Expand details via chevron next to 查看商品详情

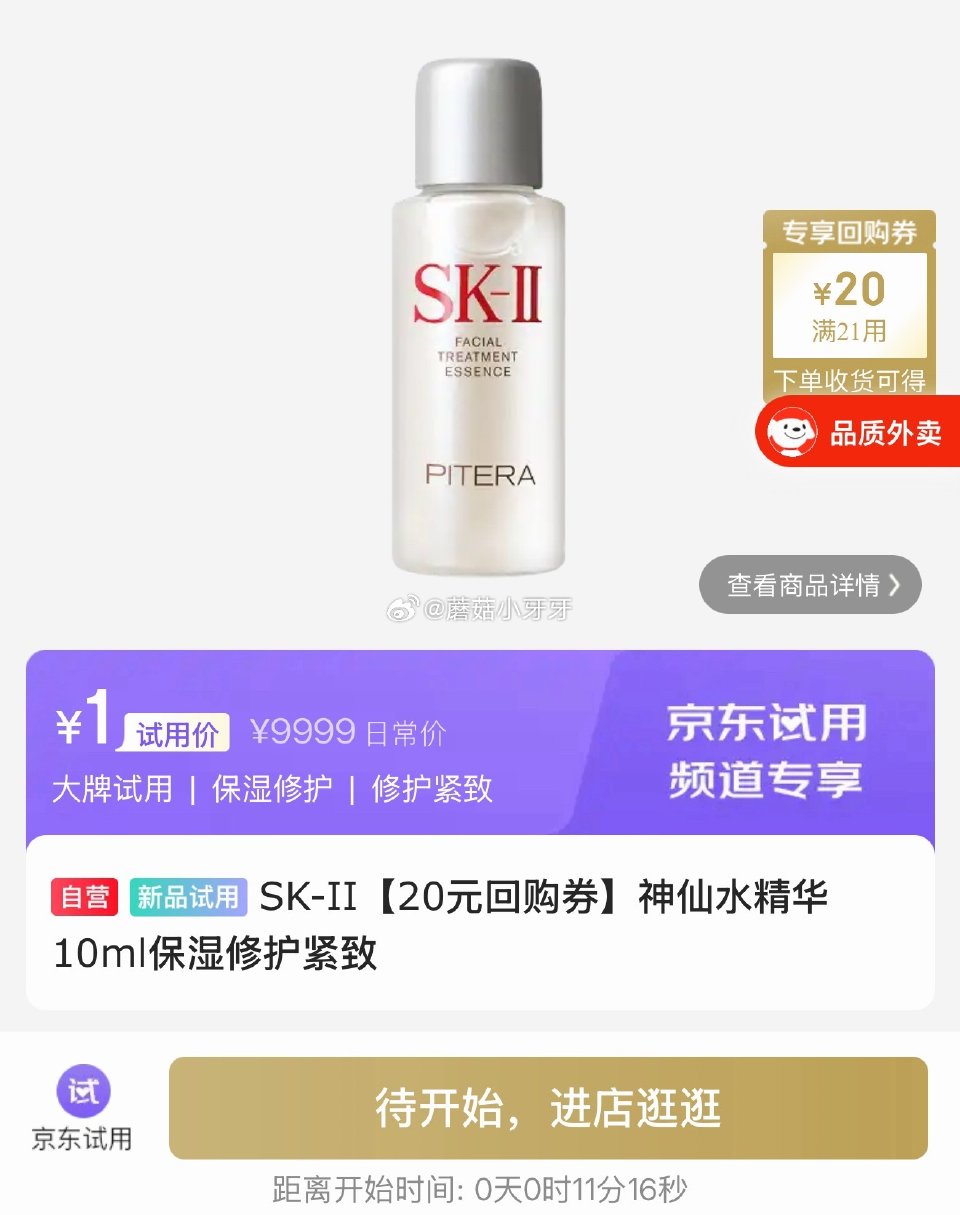[898, 585]
